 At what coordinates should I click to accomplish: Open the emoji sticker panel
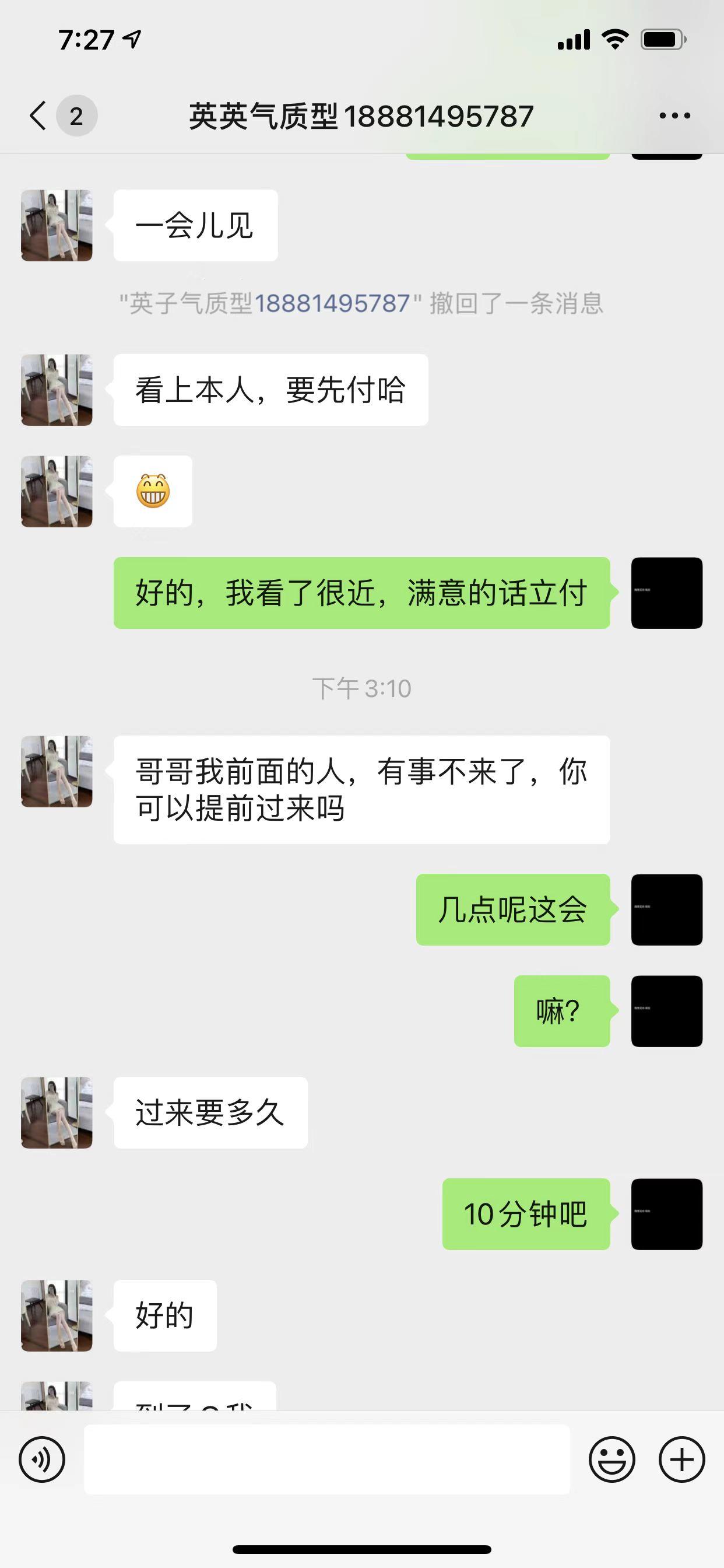coord(611,1459)
